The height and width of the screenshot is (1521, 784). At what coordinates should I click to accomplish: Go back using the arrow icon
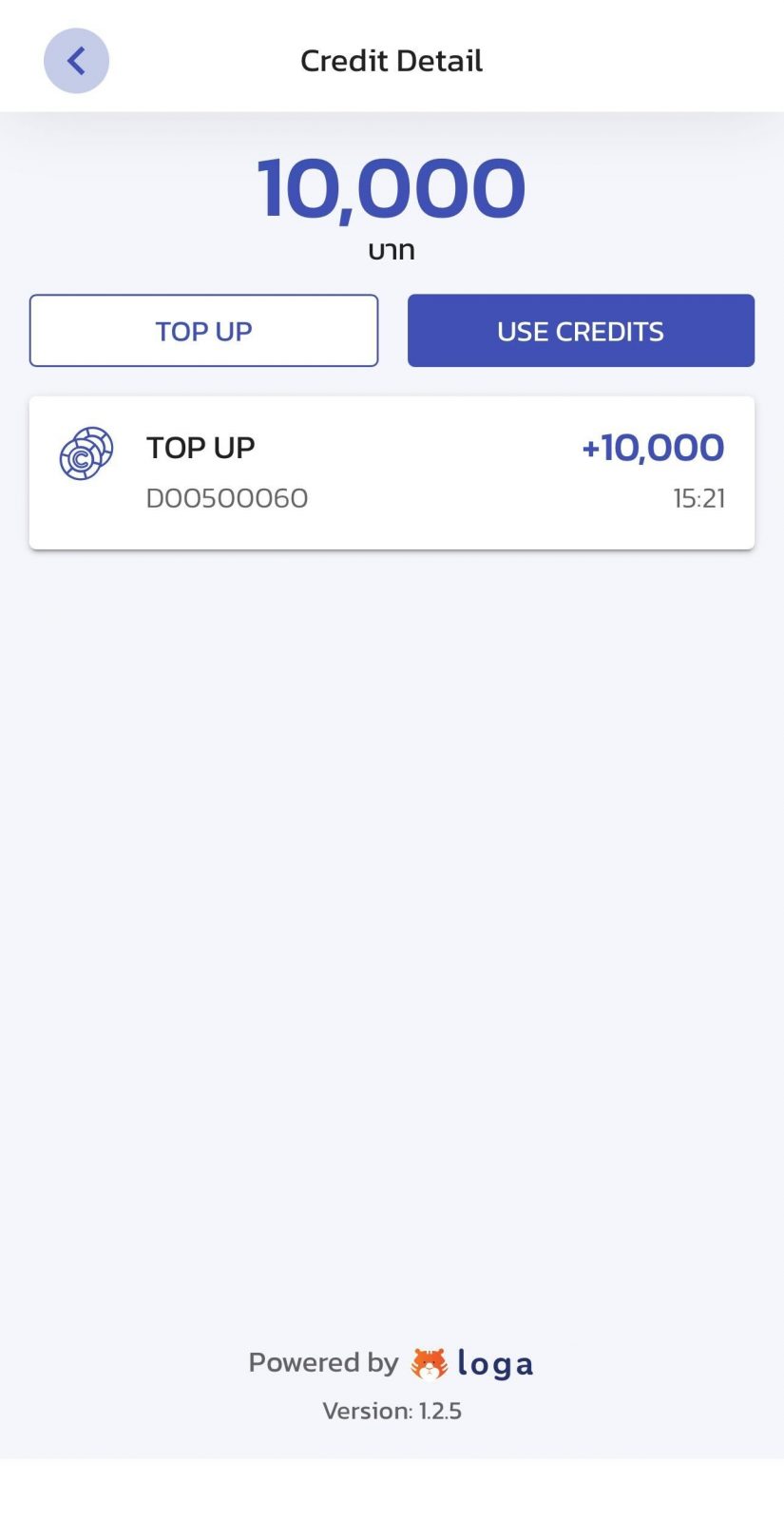point(76,61)
